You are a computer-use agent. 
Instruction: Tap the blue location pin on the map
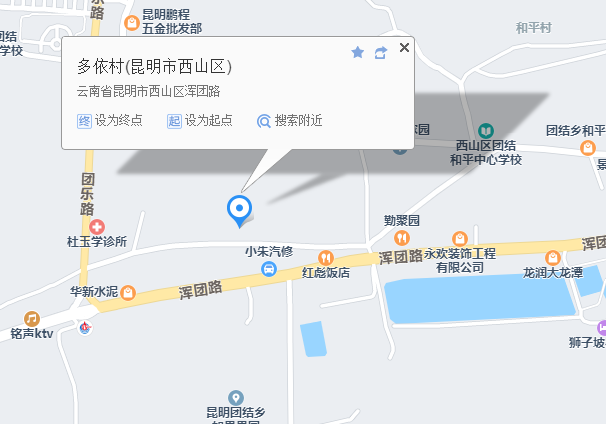pos(239,209)
